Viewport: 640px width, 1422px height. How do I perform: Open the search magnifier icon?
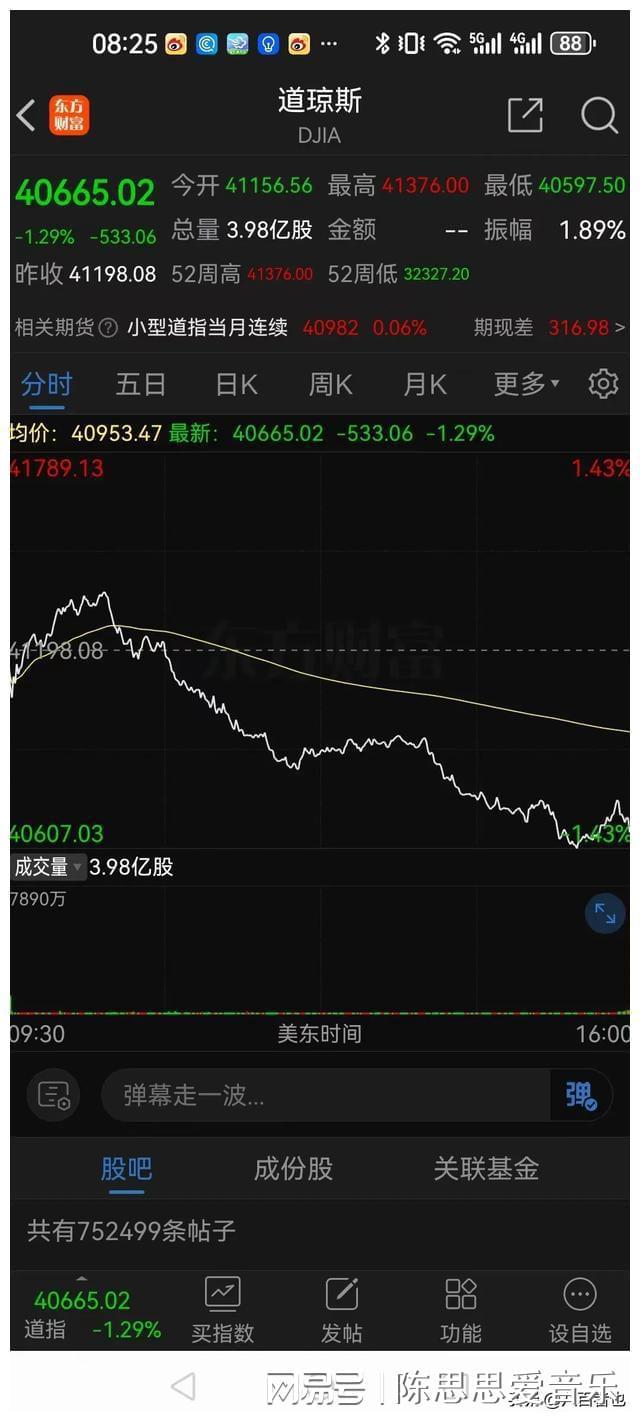(599, 115)
